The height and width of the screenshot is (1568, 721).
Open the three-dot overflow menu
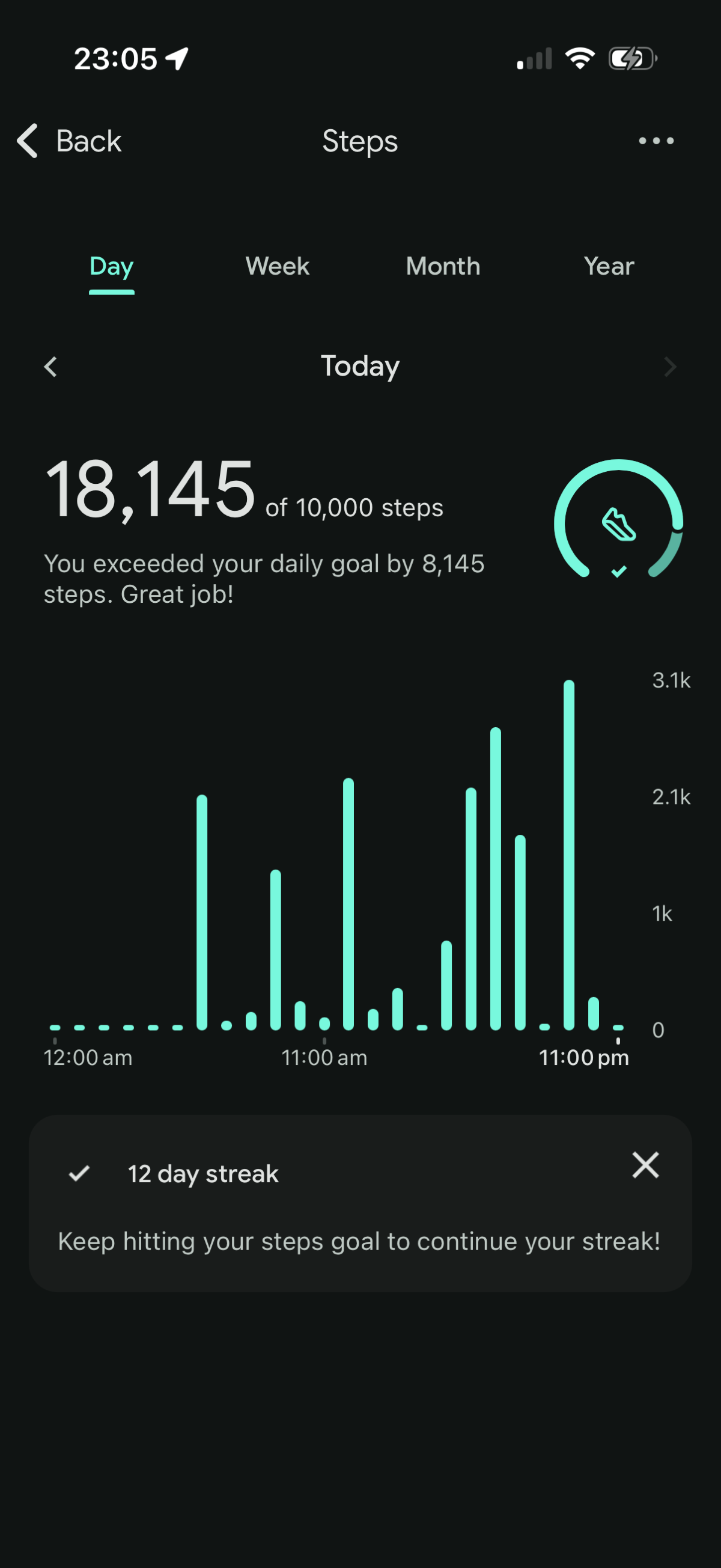pyautogui.click(x=656, y=141)
